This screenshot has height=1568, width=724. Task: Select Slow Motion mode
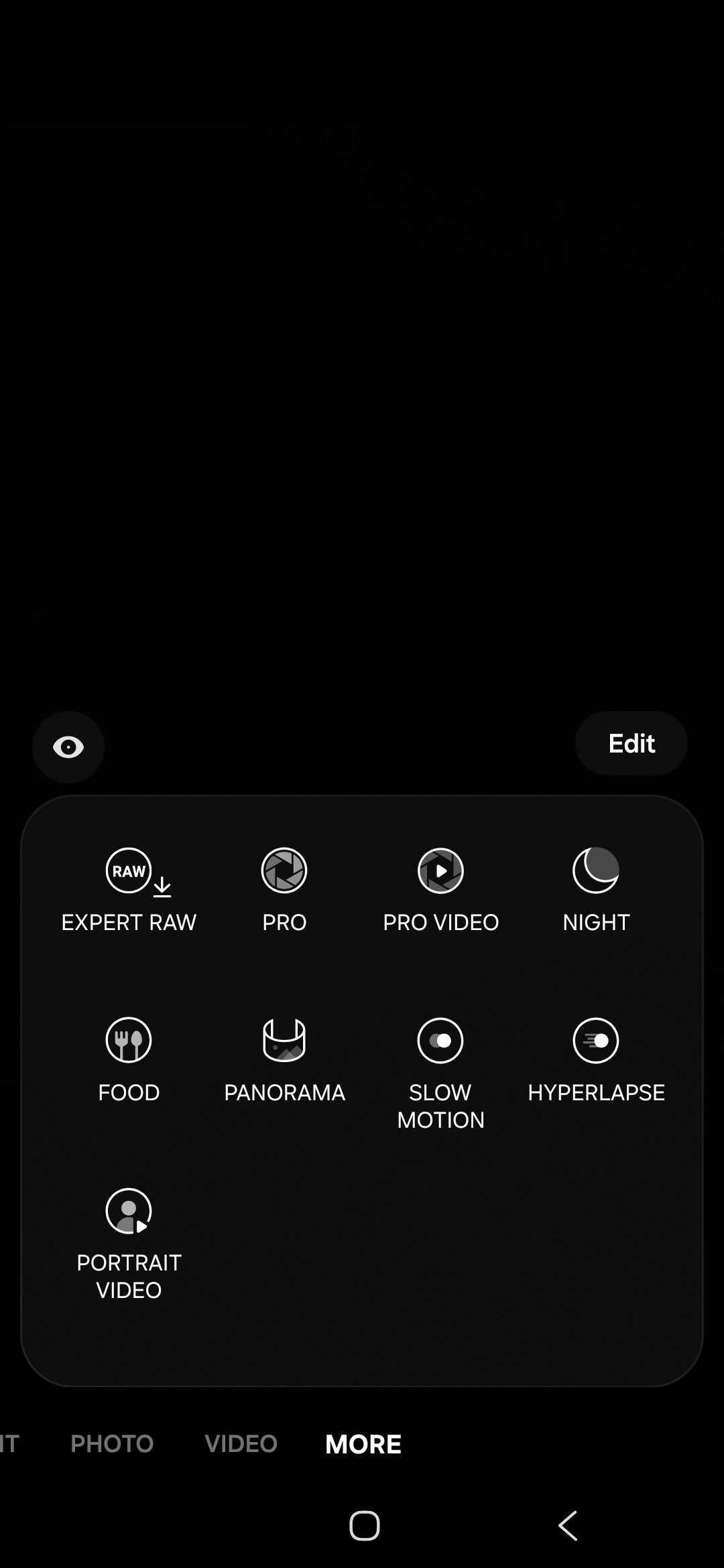point(440,1071)
